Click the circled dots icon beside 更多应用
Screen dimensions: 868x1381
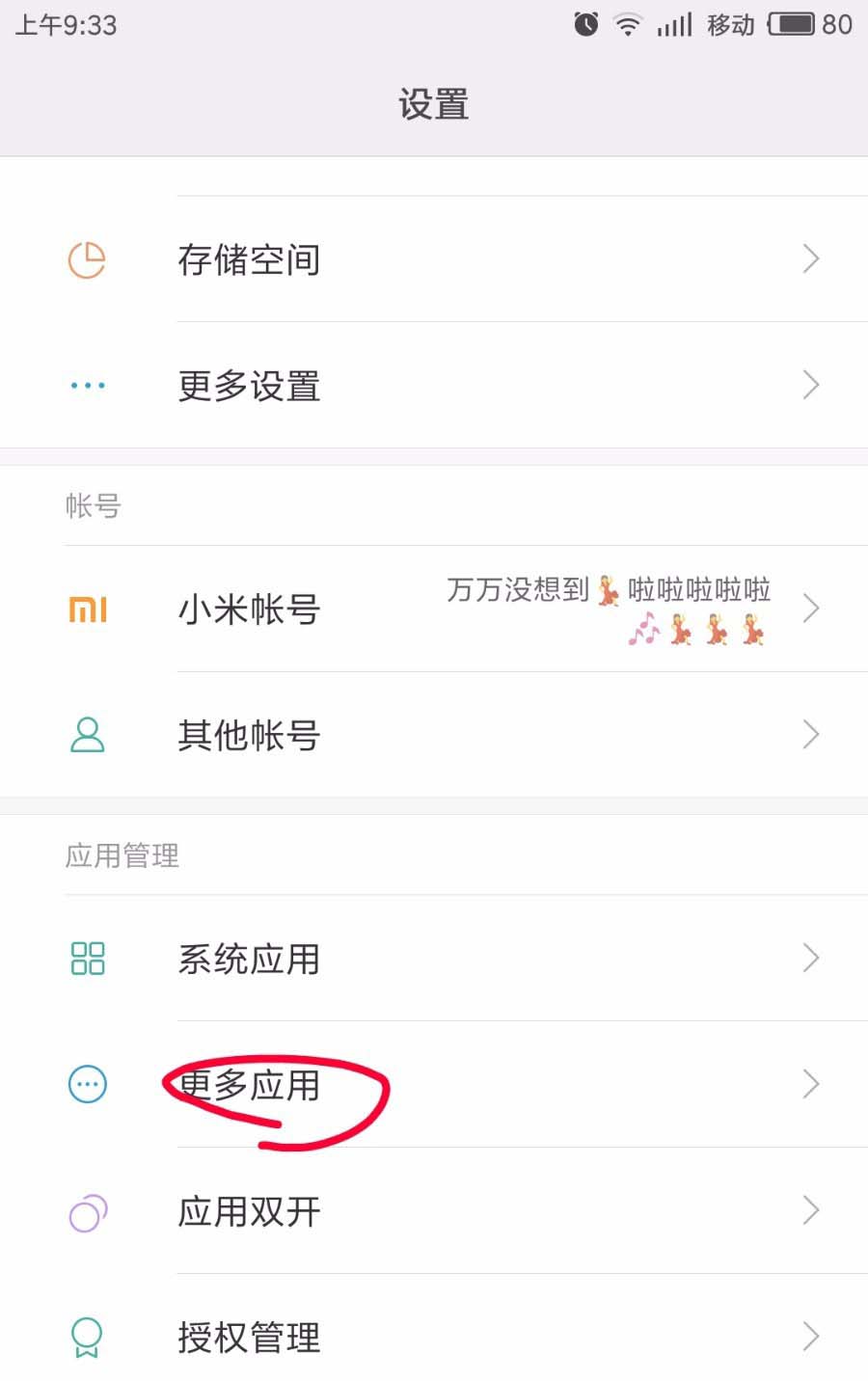pyautogui.click(x=86, y=1084)
